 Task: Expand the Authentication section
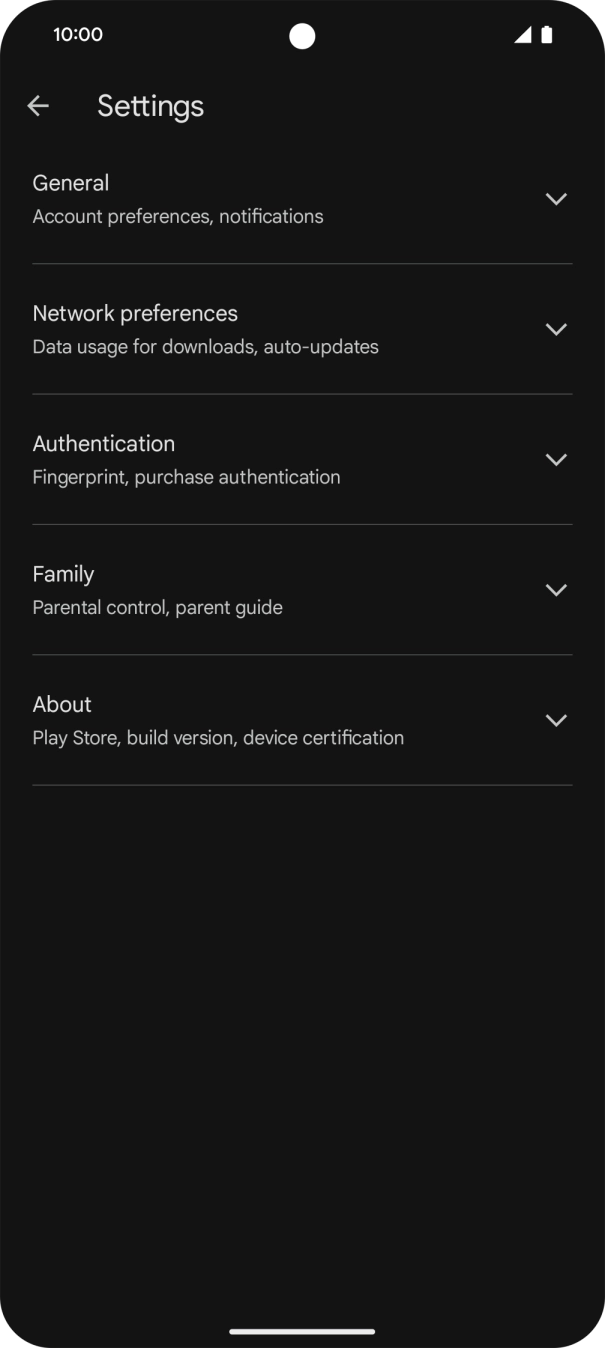click(x=302, y=460)
